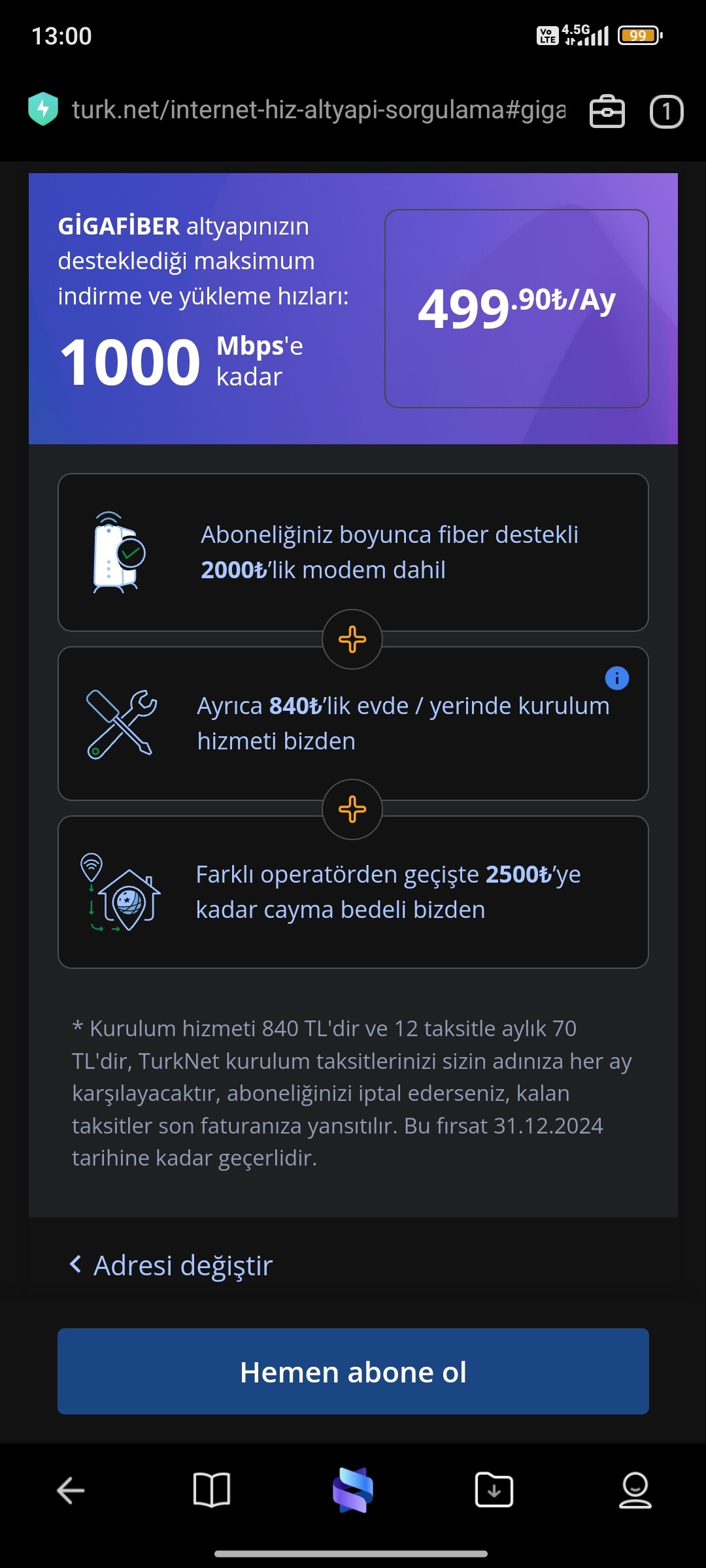Tap the URL address bar

tap(318, 110)
